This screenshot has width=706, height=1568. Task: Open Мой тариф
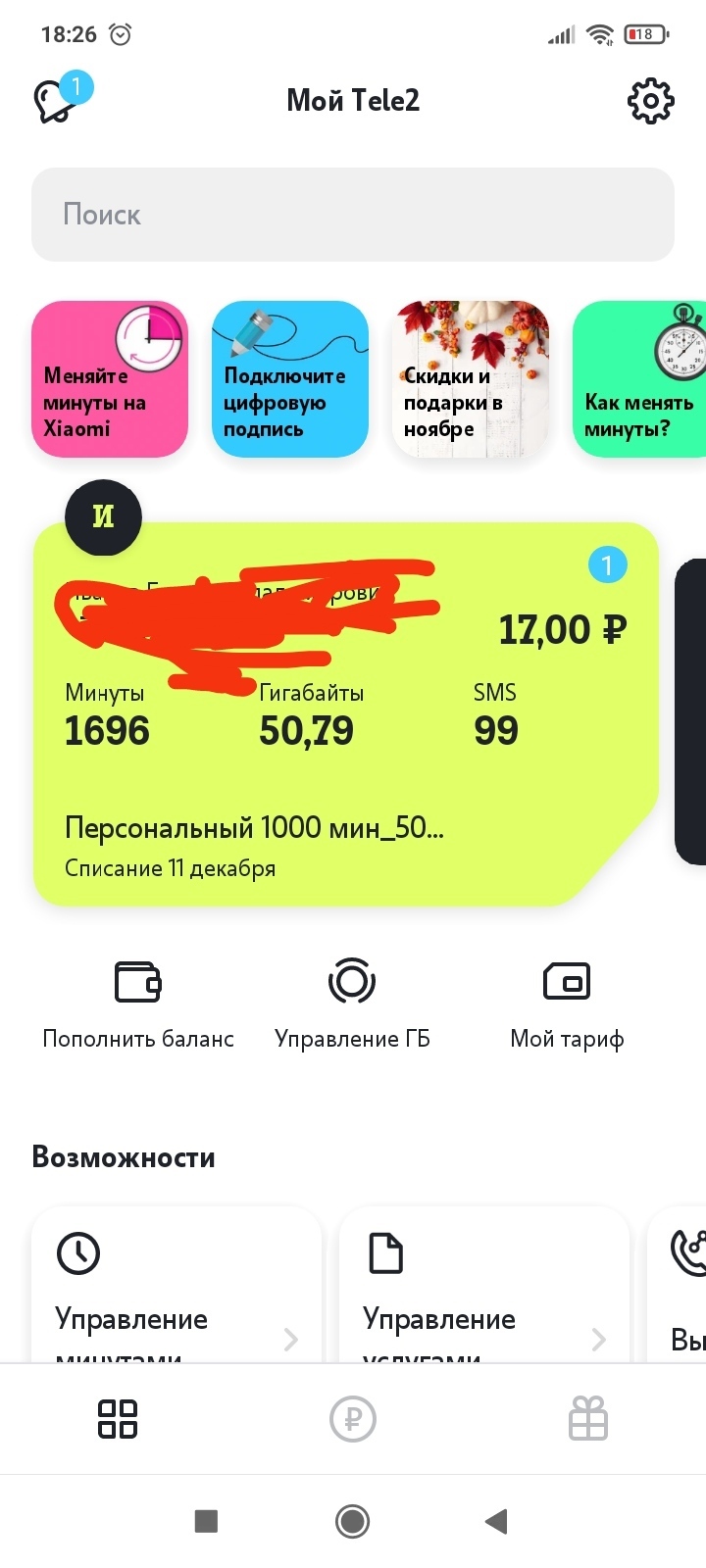click(x=567, y=1004)
